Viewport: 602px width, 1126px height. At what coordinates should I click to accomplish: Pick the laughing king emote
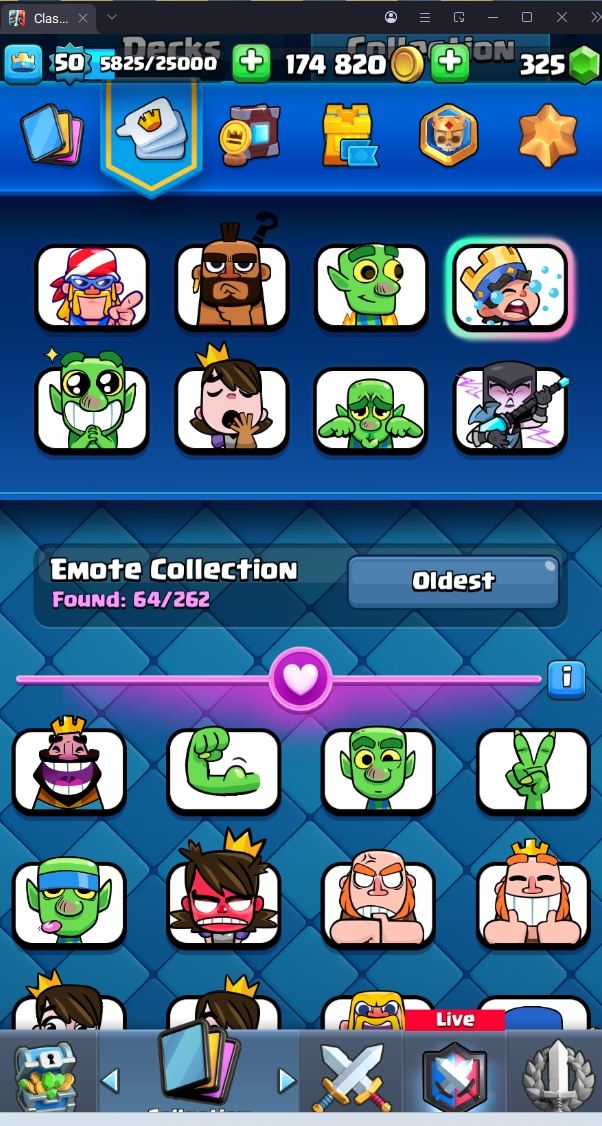(69, 769)
